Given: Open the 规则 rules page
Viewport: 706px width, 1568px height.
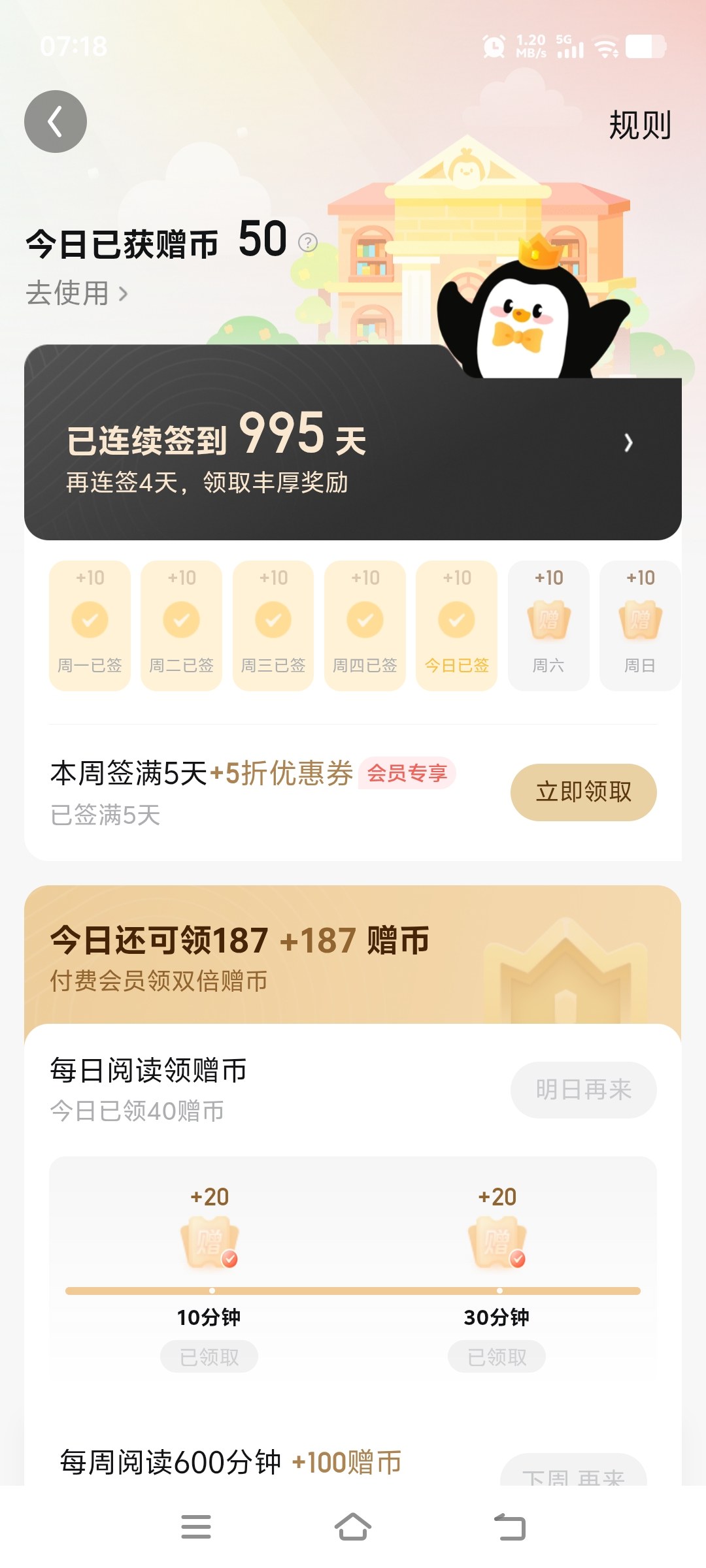Looking at the screenshot, I should point(639,125).
